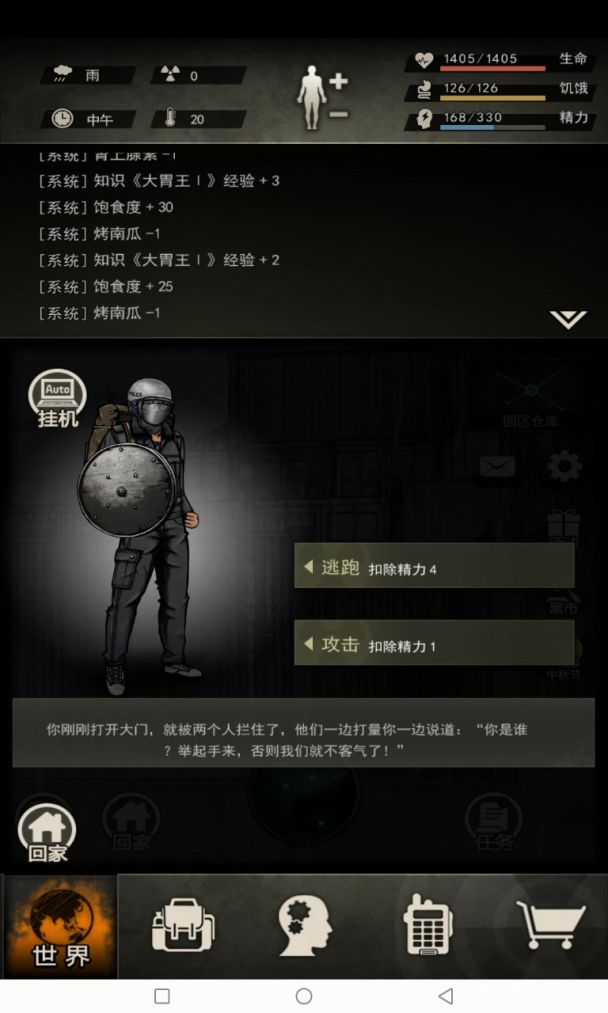Tap Android home navigation button
This screenshot has height=1013, width=608.
tap(304, 996)
